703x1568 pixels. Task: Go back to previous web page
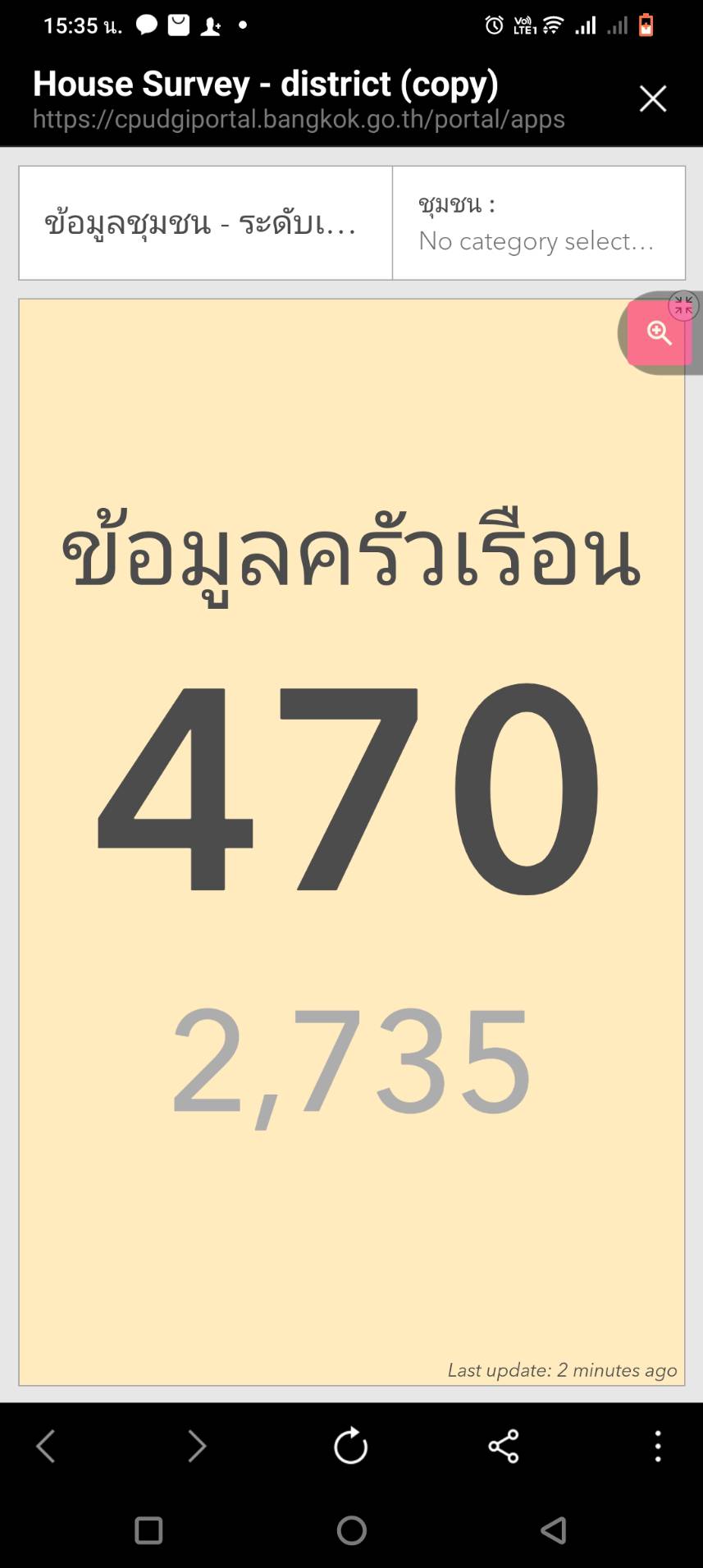(46, 1446)
